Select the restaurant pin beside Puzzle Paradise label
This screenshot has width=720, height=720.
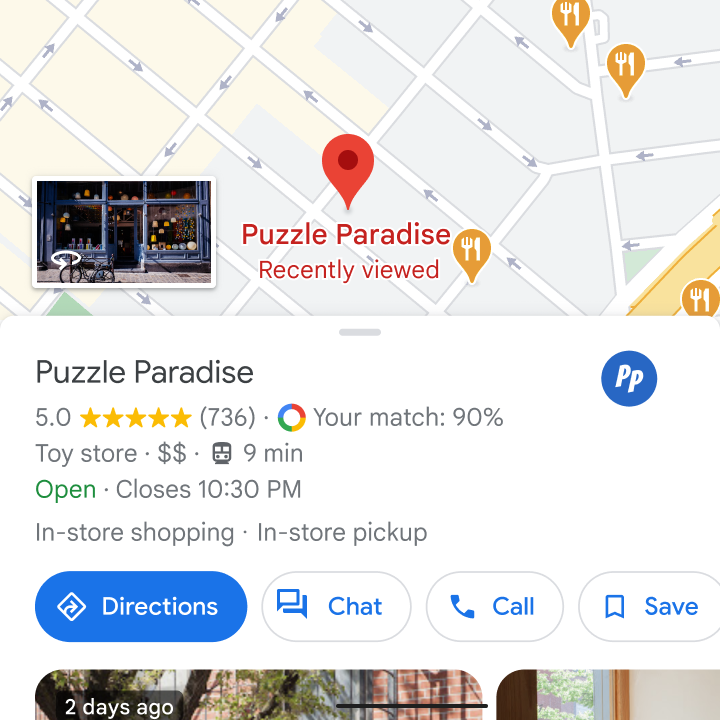(x=471, y=252)
